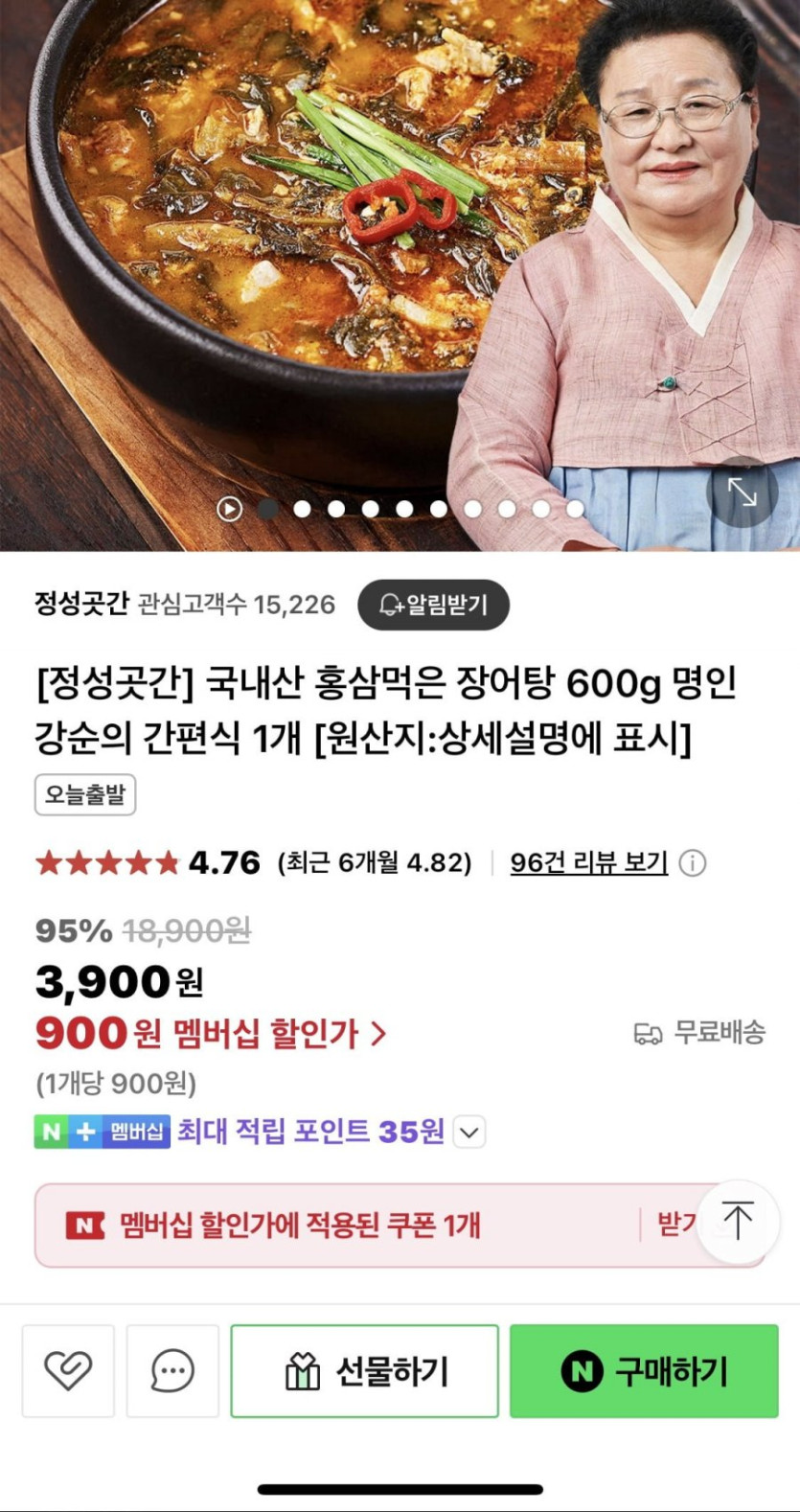Open the rating info icon

(692, 863)
